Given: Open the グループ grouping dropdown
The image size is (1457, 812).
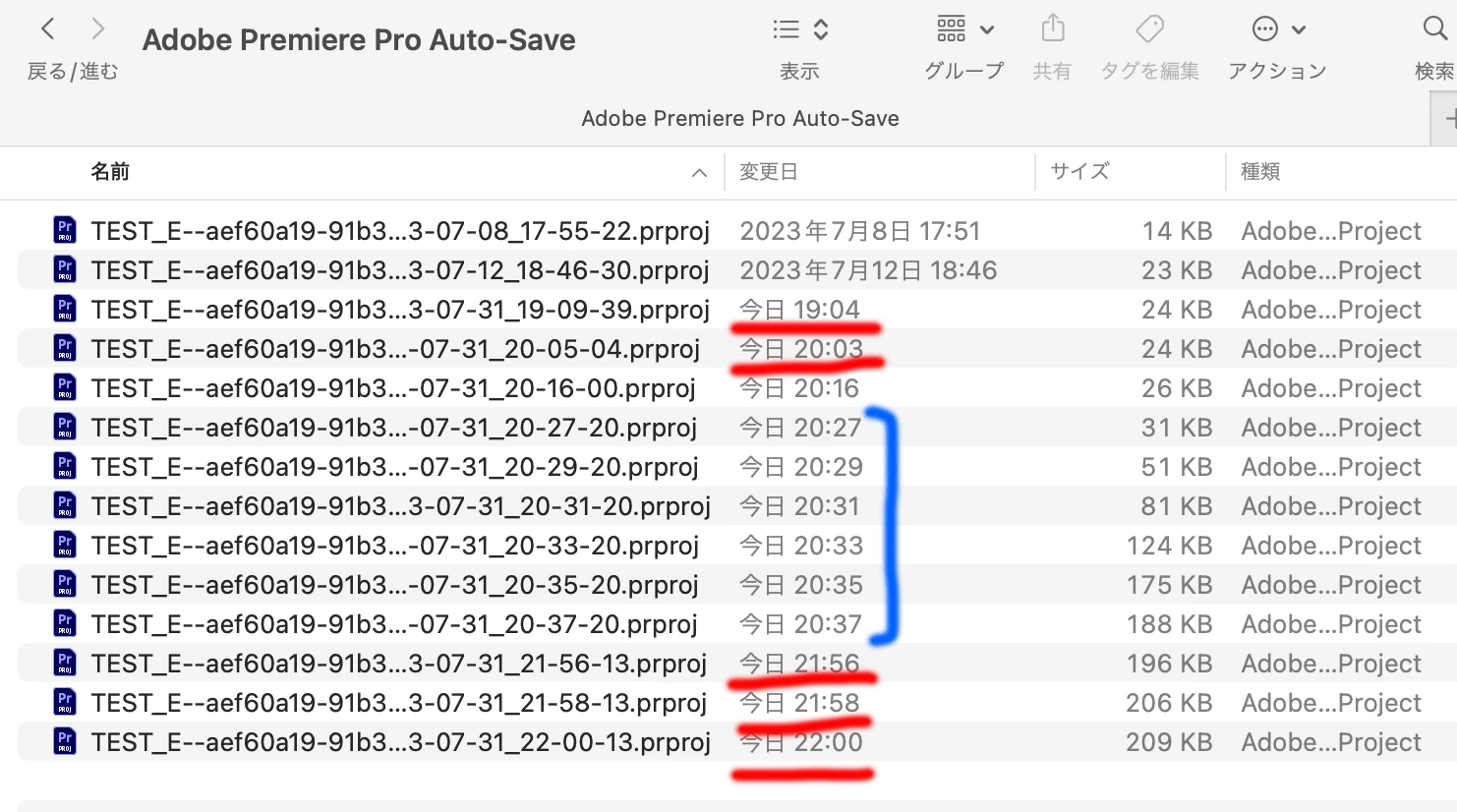Looking at the screenshot, I should (x=964, y=30).
